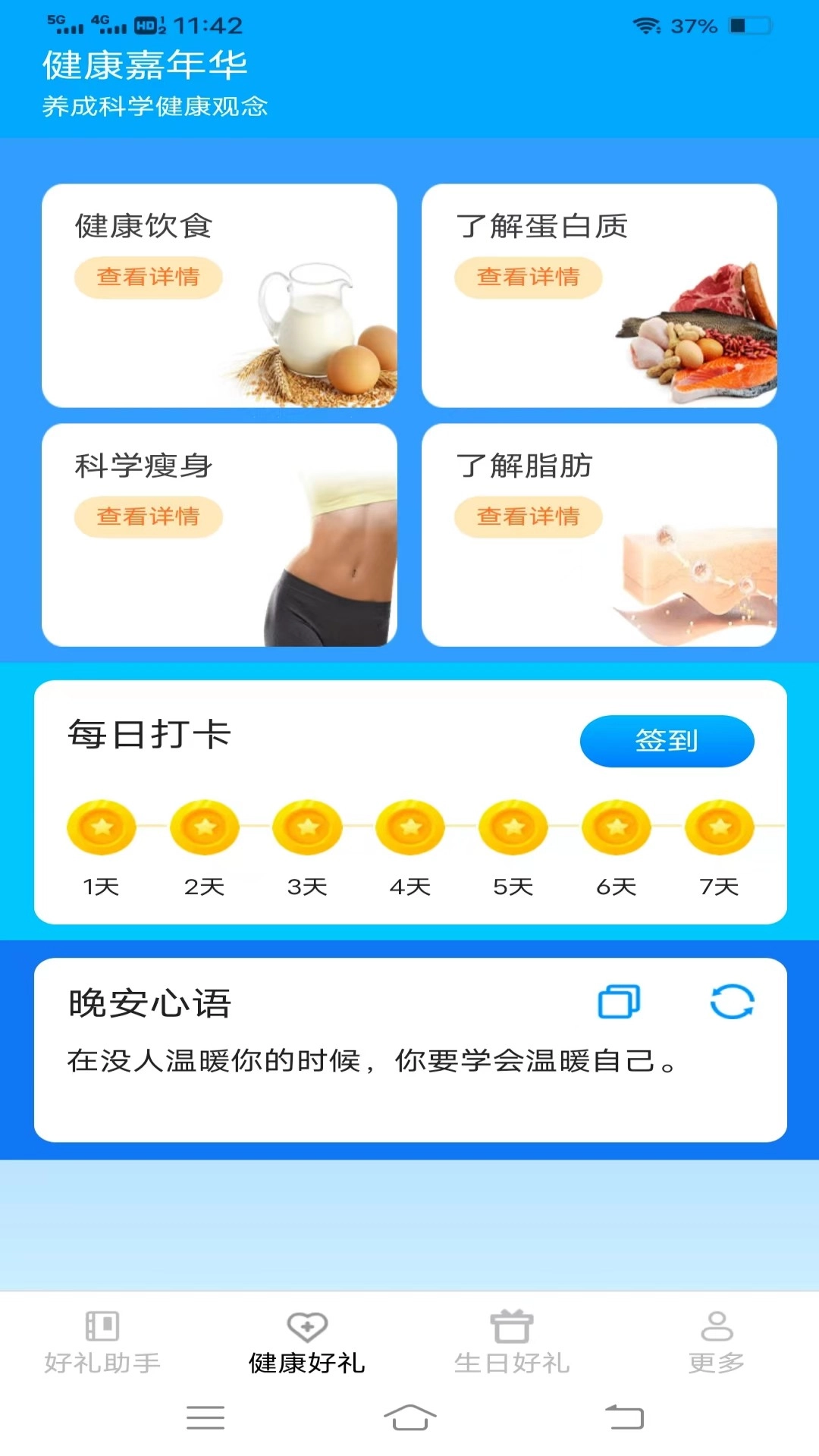Tap the 签到 sign-in button

pyautogui.click(x=666, y=742)
